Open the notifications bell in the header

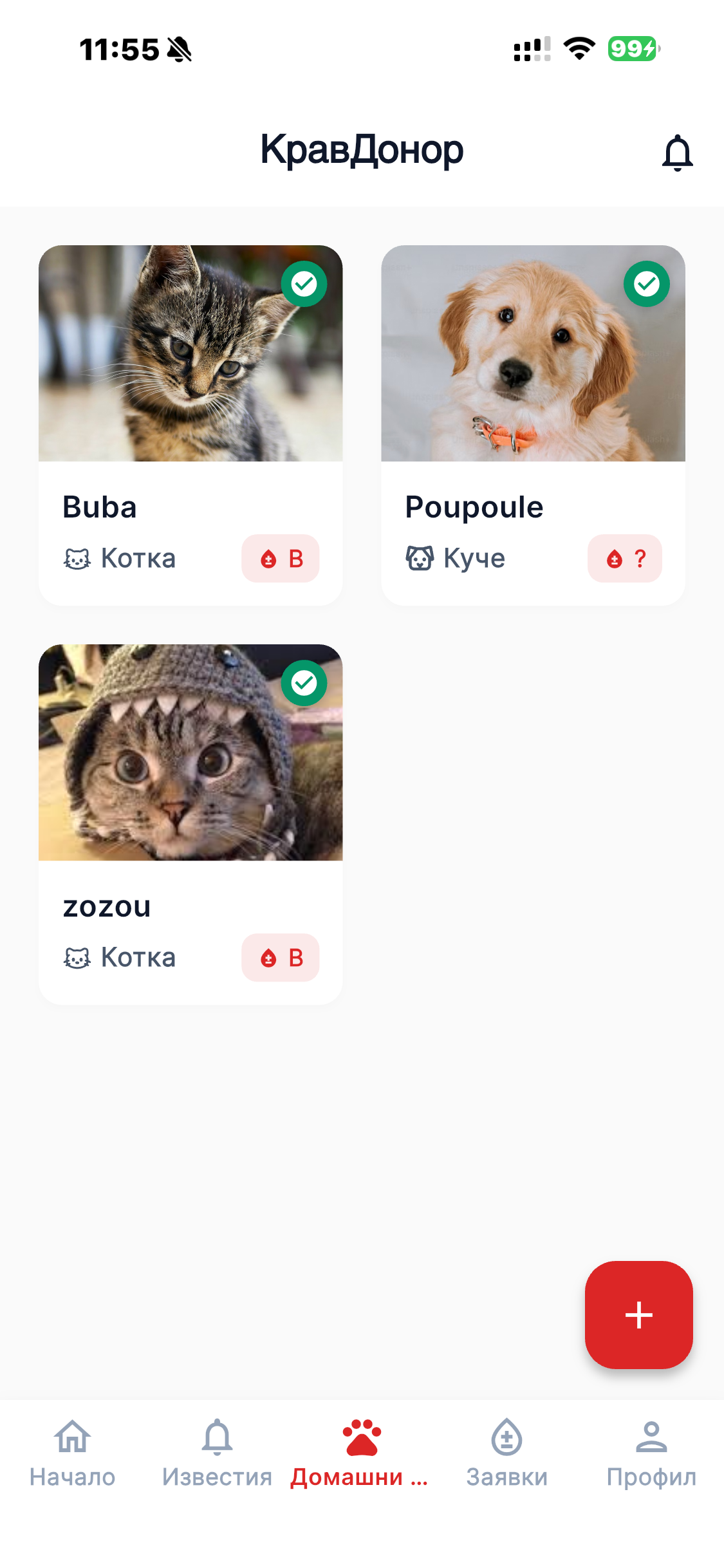[x=677, y=153]
